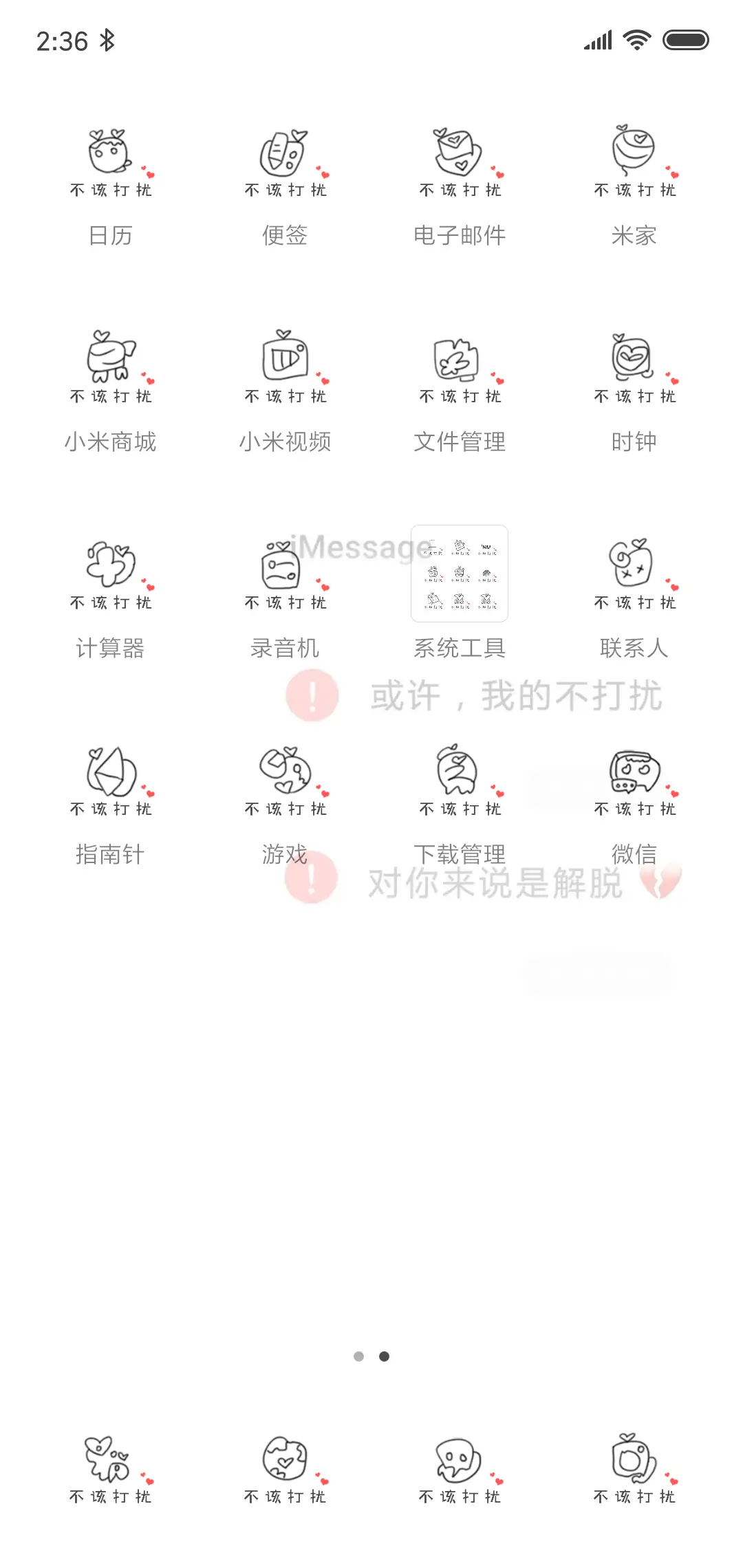This screenshot has width=743, height=1568.
Task: Open the 时钟 (Clock) app
Action: coord(634,371)
